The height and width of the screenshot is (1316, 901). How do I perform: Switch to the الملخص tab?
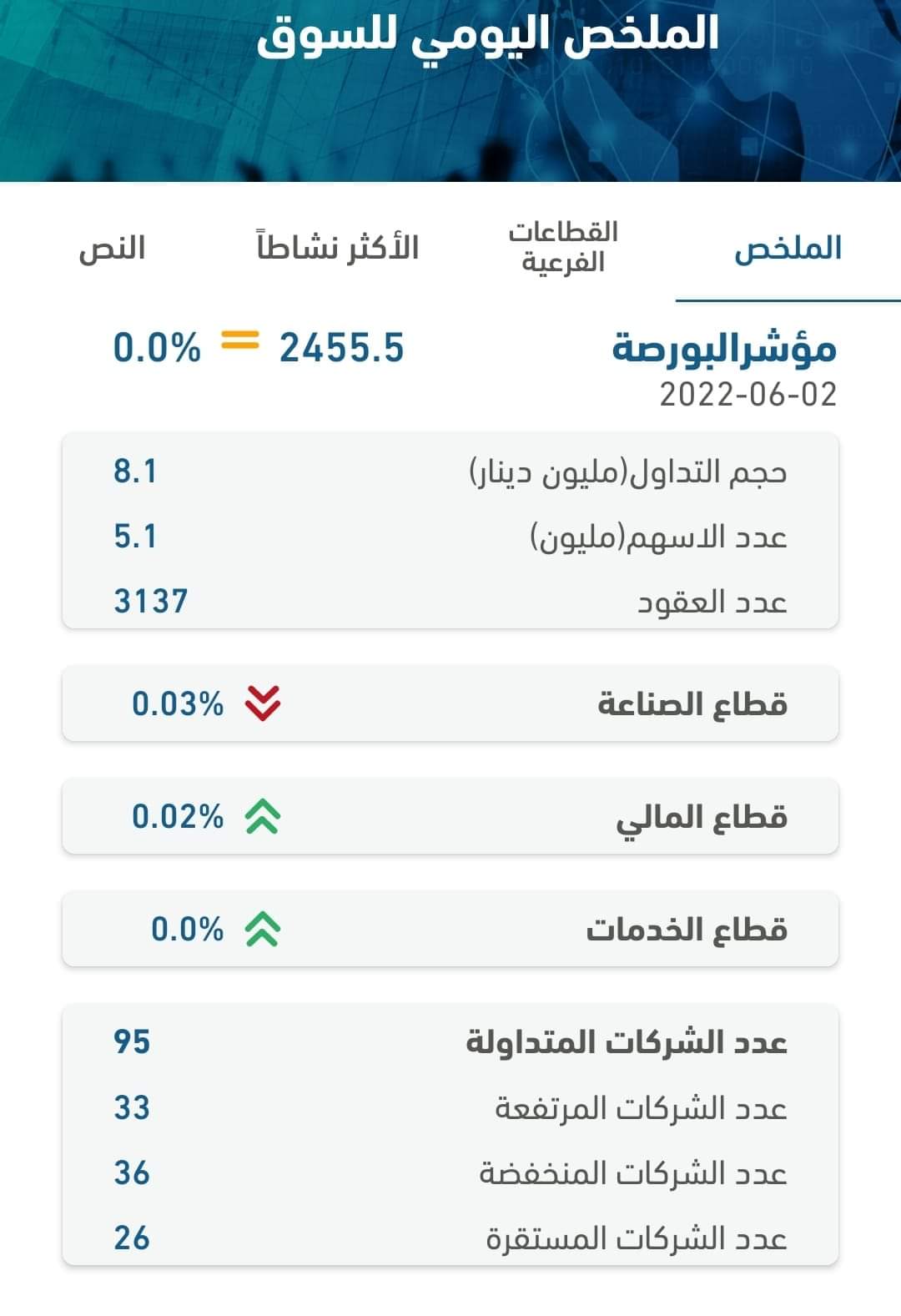point(788,249)
